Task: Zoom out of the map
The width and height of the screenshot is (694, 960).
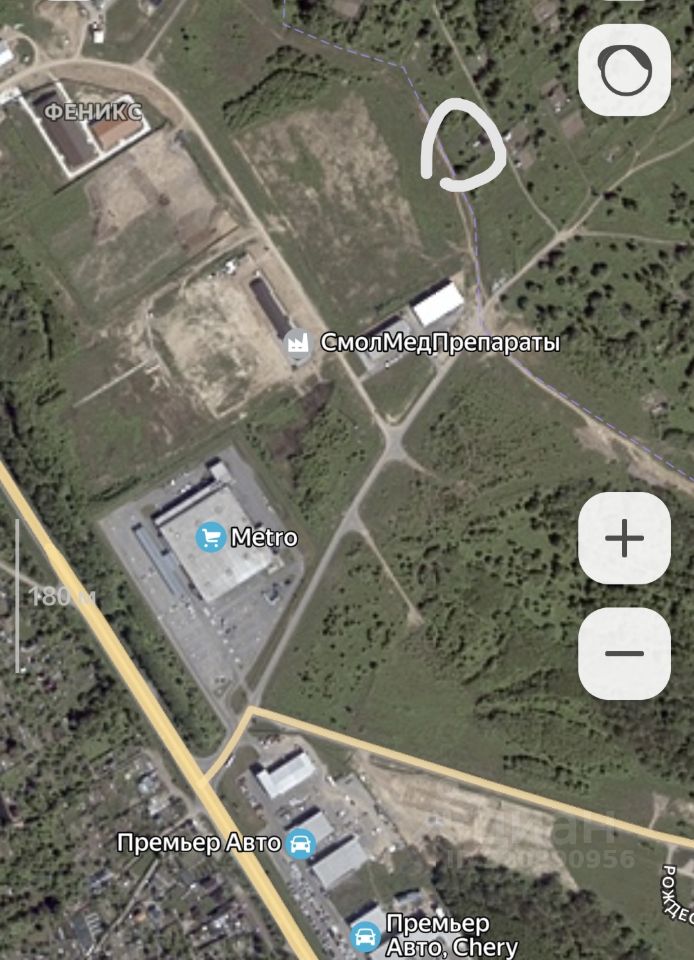Action: (624, 653)
